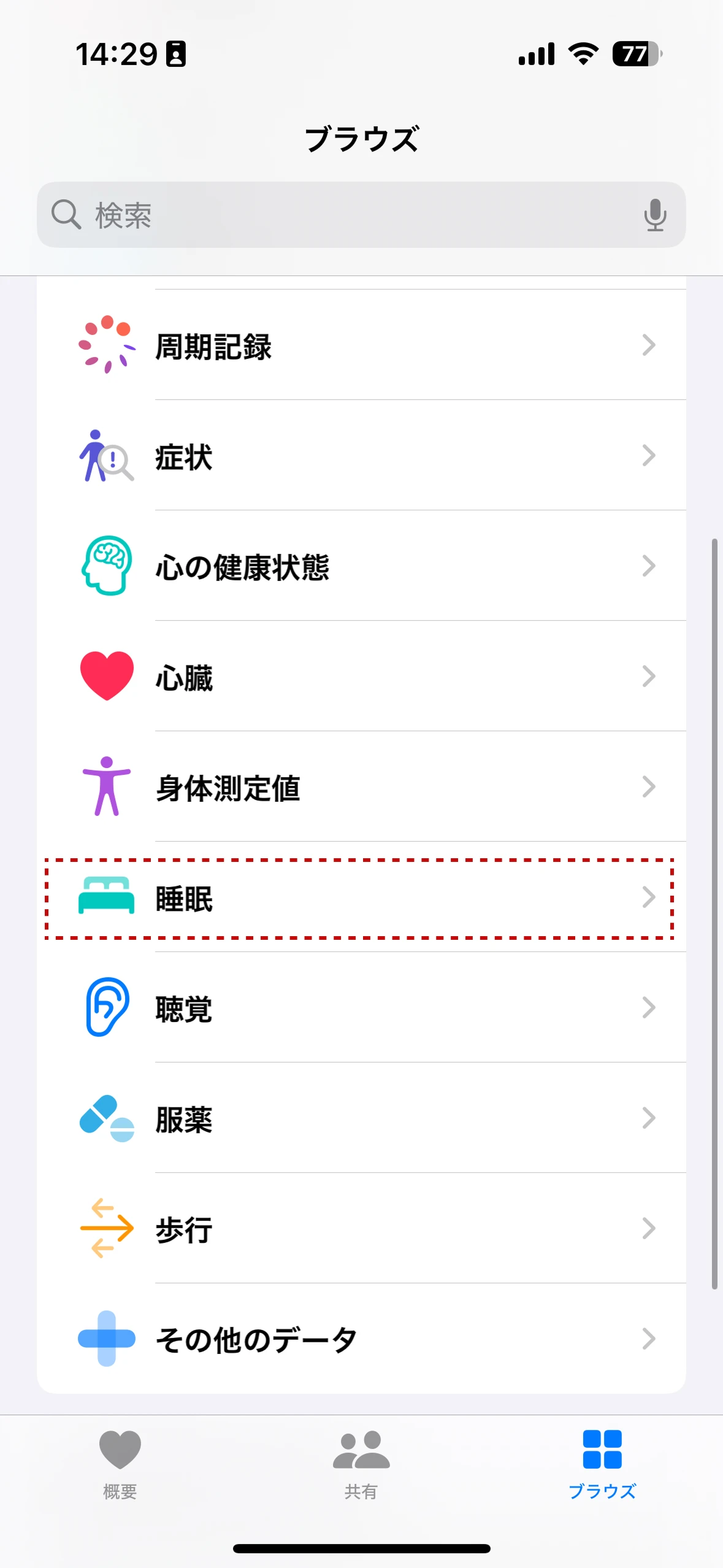View 身体測定値 data
This screenshot has height=1568, width=723.
click(x=361, y=787)
